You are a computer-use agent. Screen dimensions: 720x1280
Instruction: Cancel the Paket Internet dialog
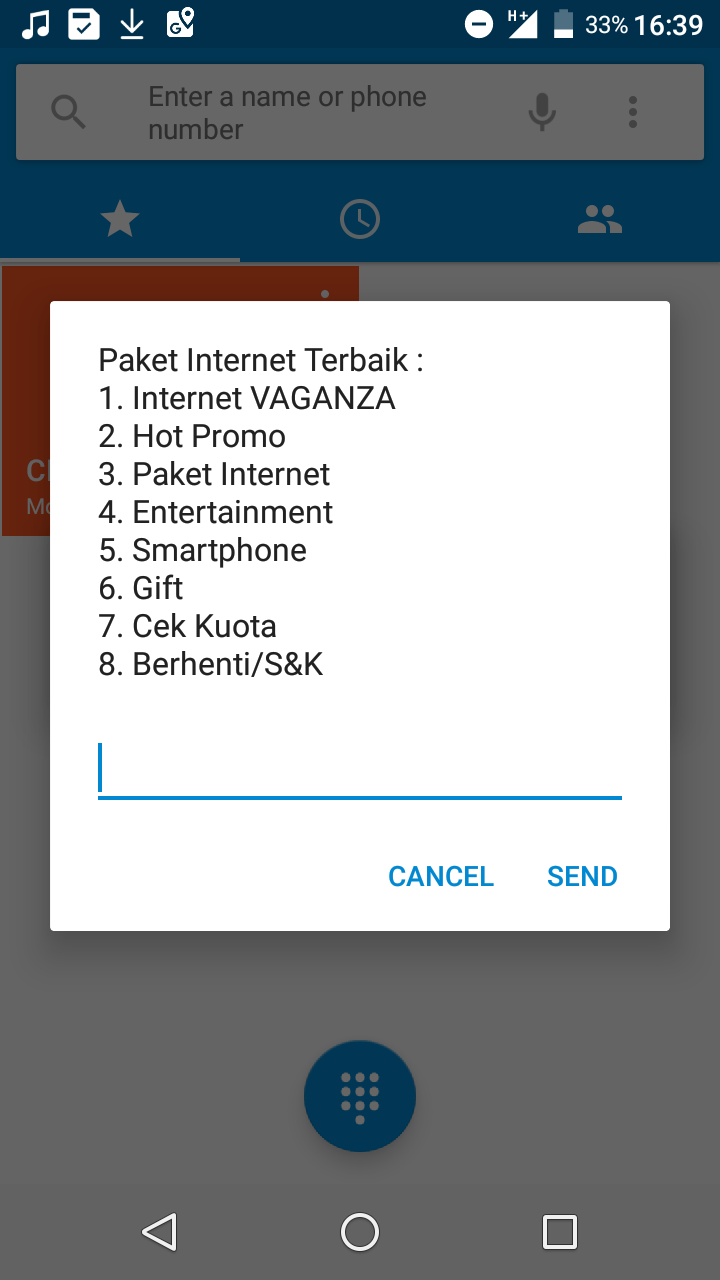[x=441, y=876]
